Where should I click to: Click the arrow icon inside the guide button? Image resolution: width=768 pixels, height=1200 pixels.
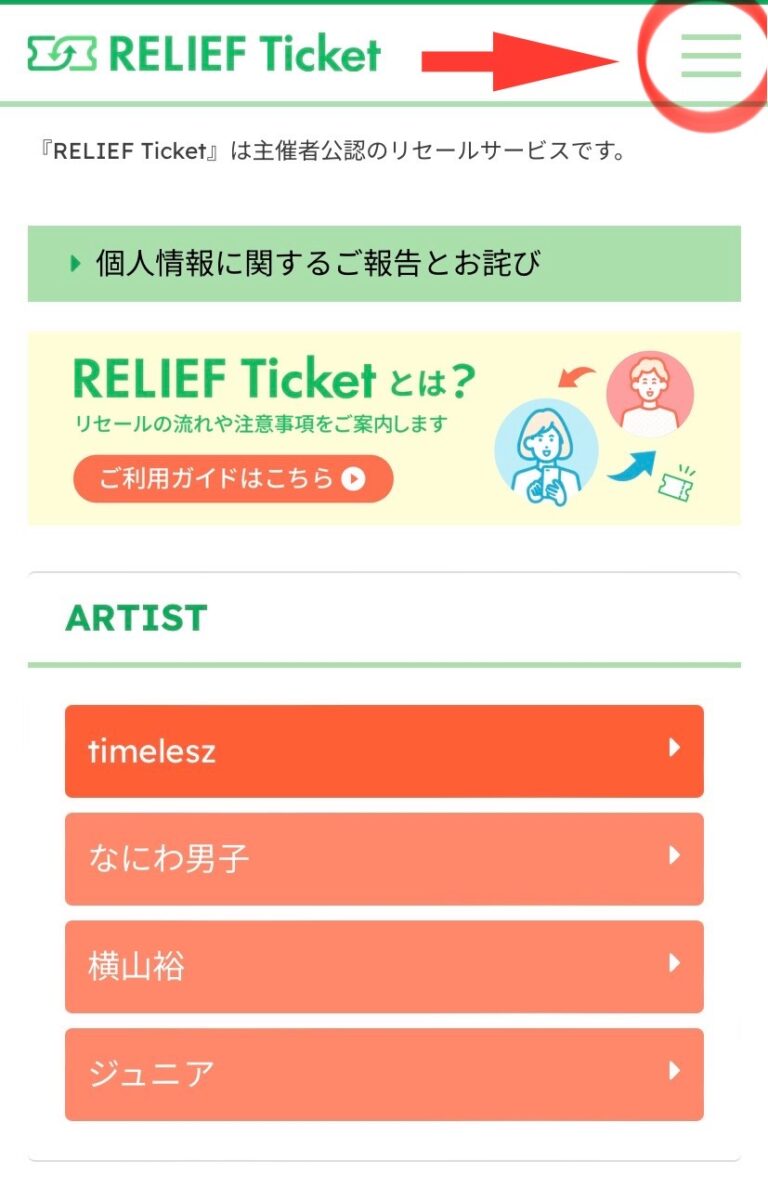pos(355,478)
